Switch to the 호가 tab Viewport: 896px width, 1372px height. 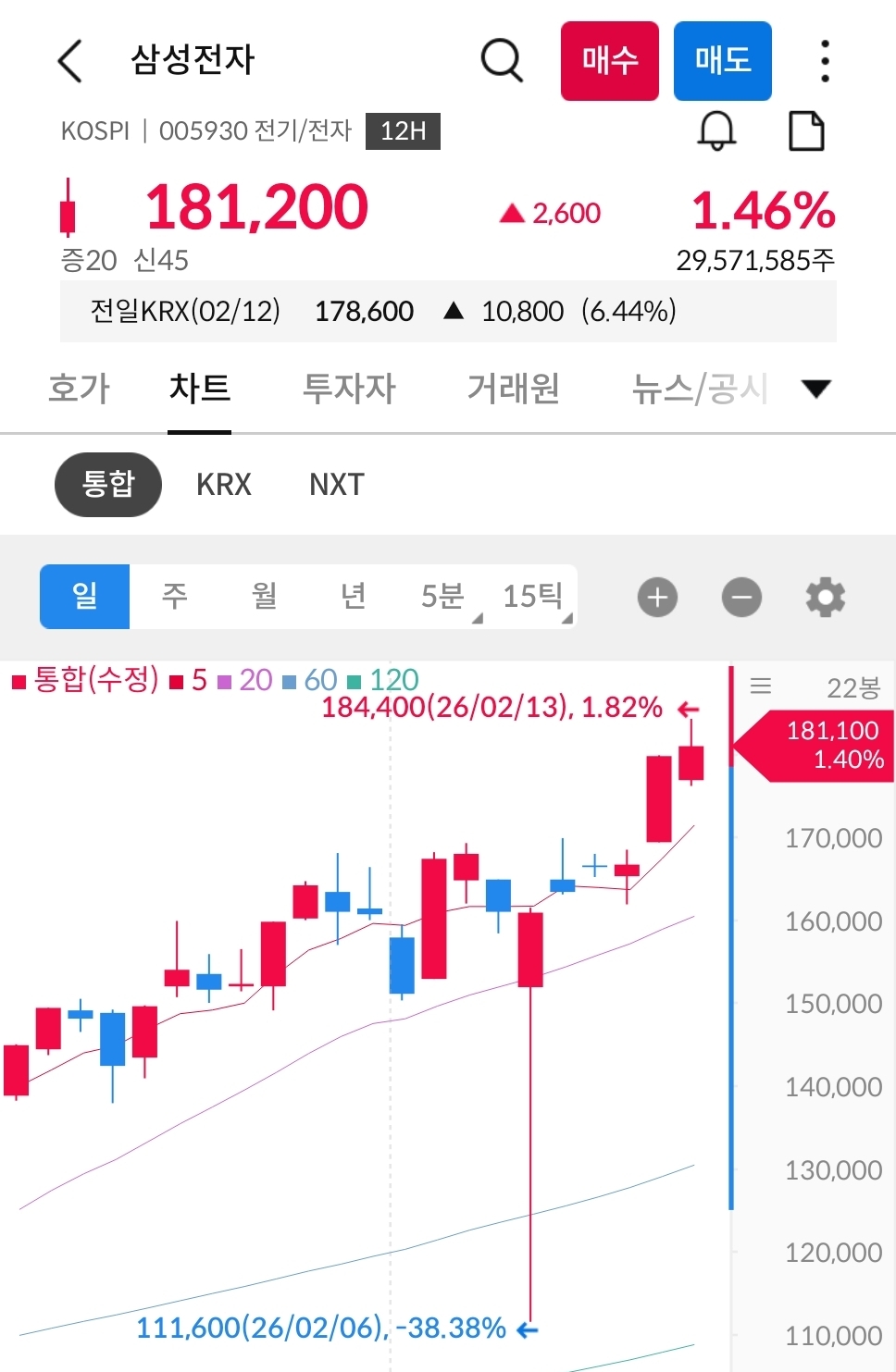[80, 389]
